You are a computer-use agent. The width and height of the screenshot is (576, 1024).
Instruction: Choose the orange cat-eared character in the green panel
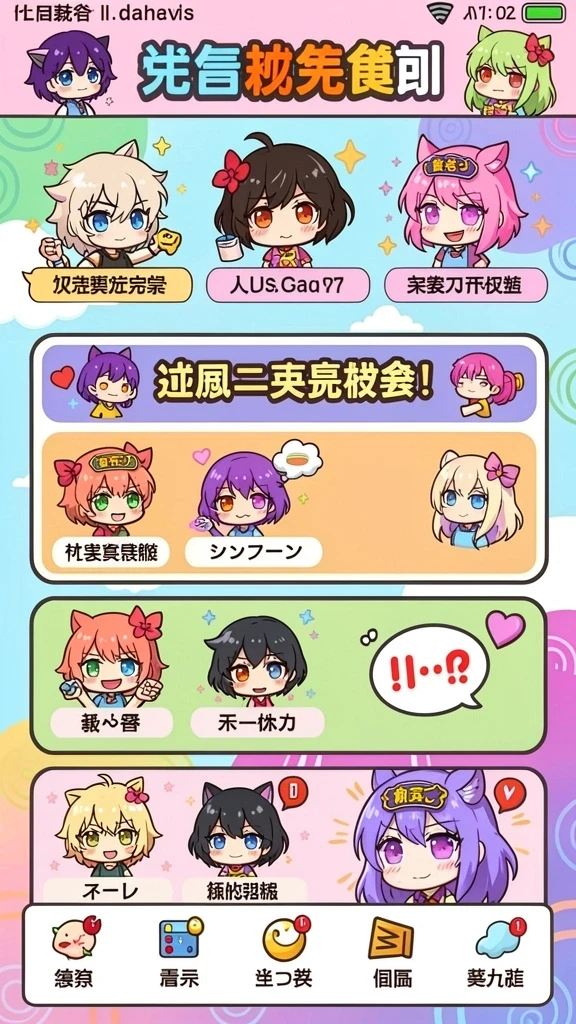(x=111, y=675)
